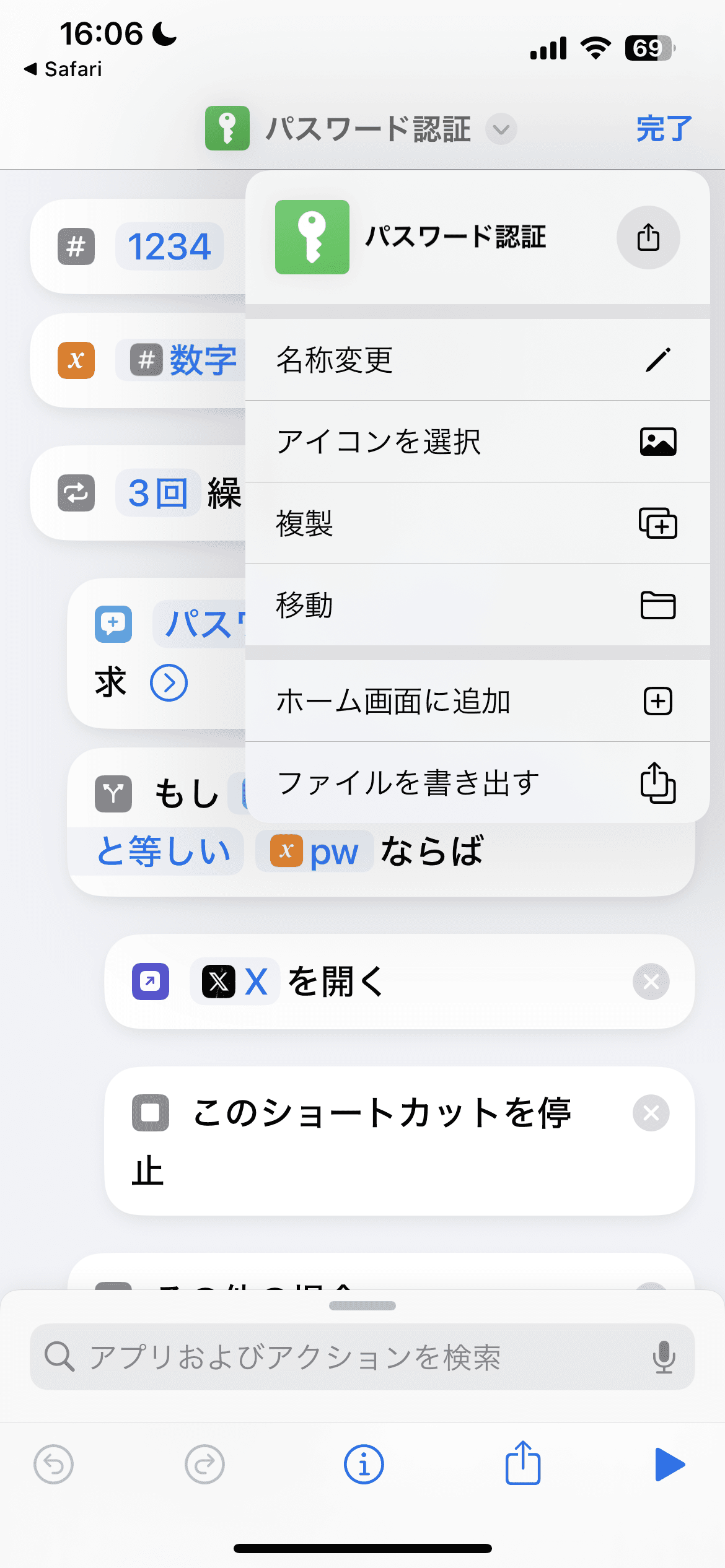Image resolution: width=725 pixels, height=1568 pixels.
Task: Edit the 1234 number value
Action: click(169, 246)
